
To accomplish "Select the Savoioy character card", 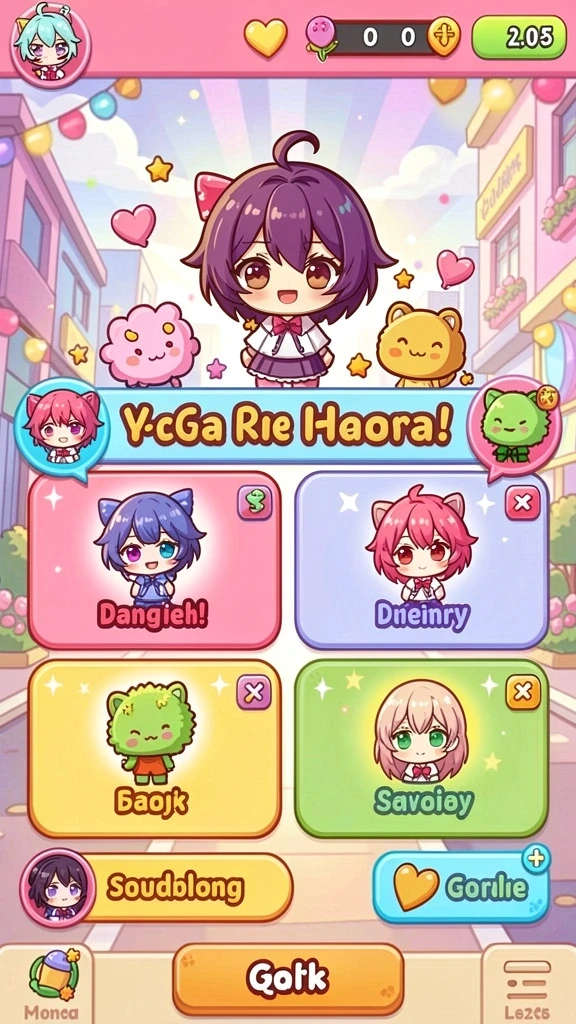I will [x=421, y=748].
